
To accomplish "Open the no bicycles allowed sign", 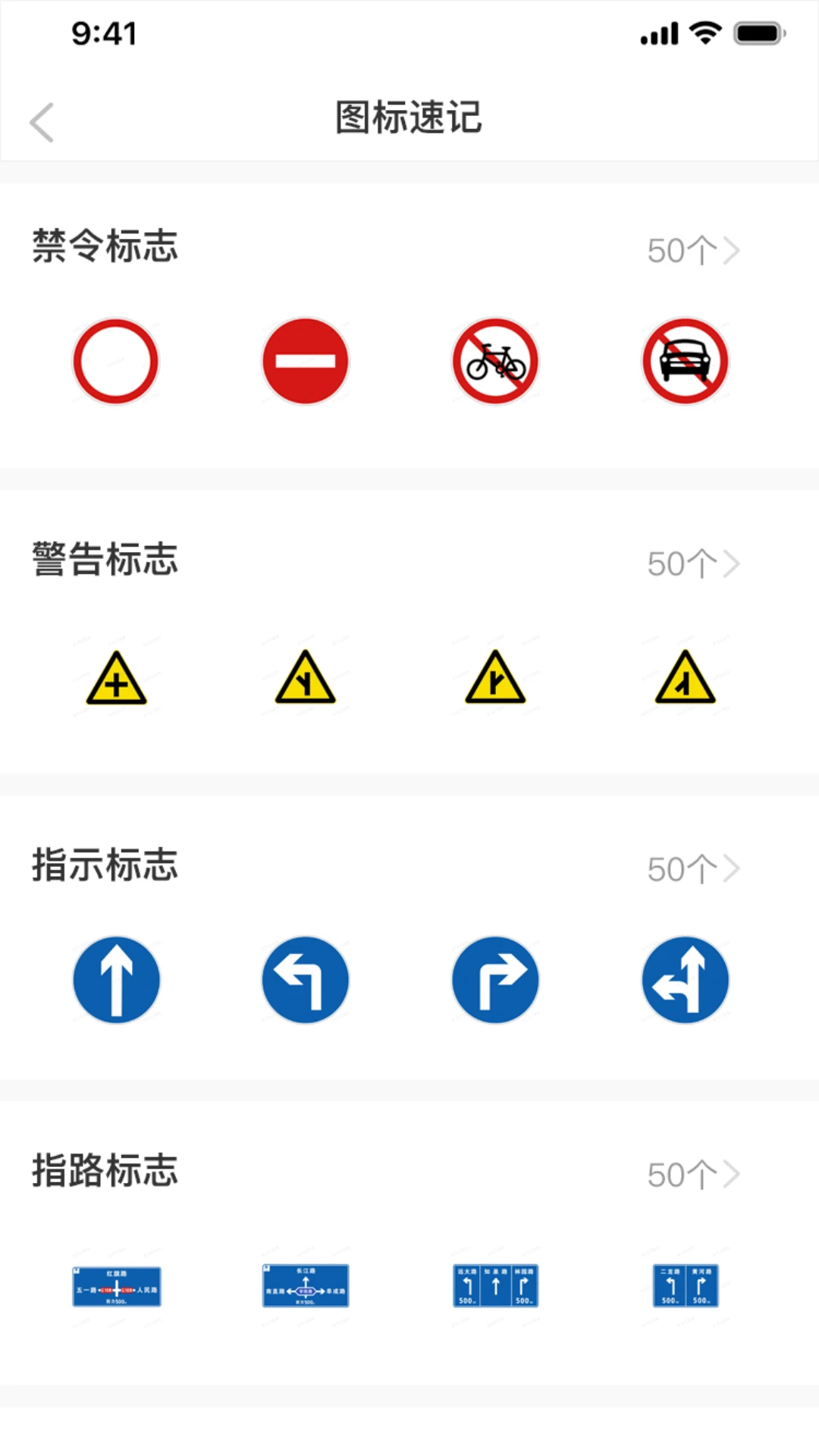I will [495, 362].
